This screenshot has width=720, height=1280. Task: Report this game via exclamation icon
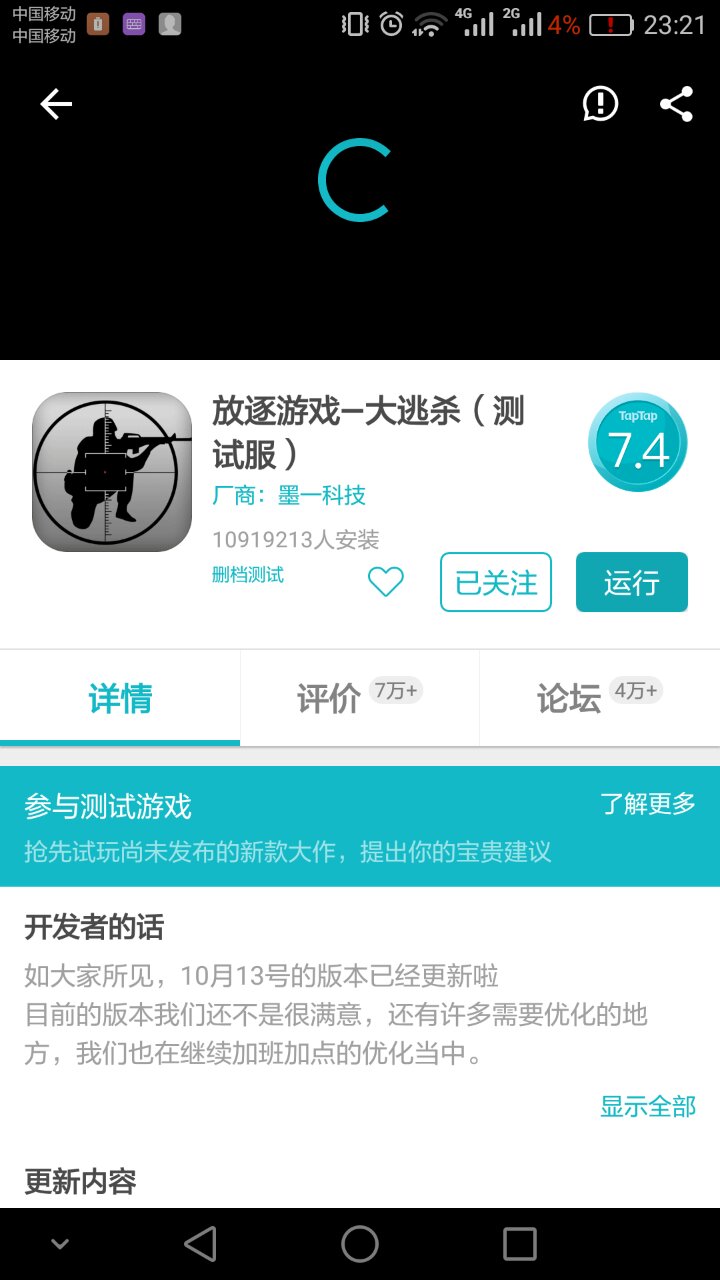point(600,104)
